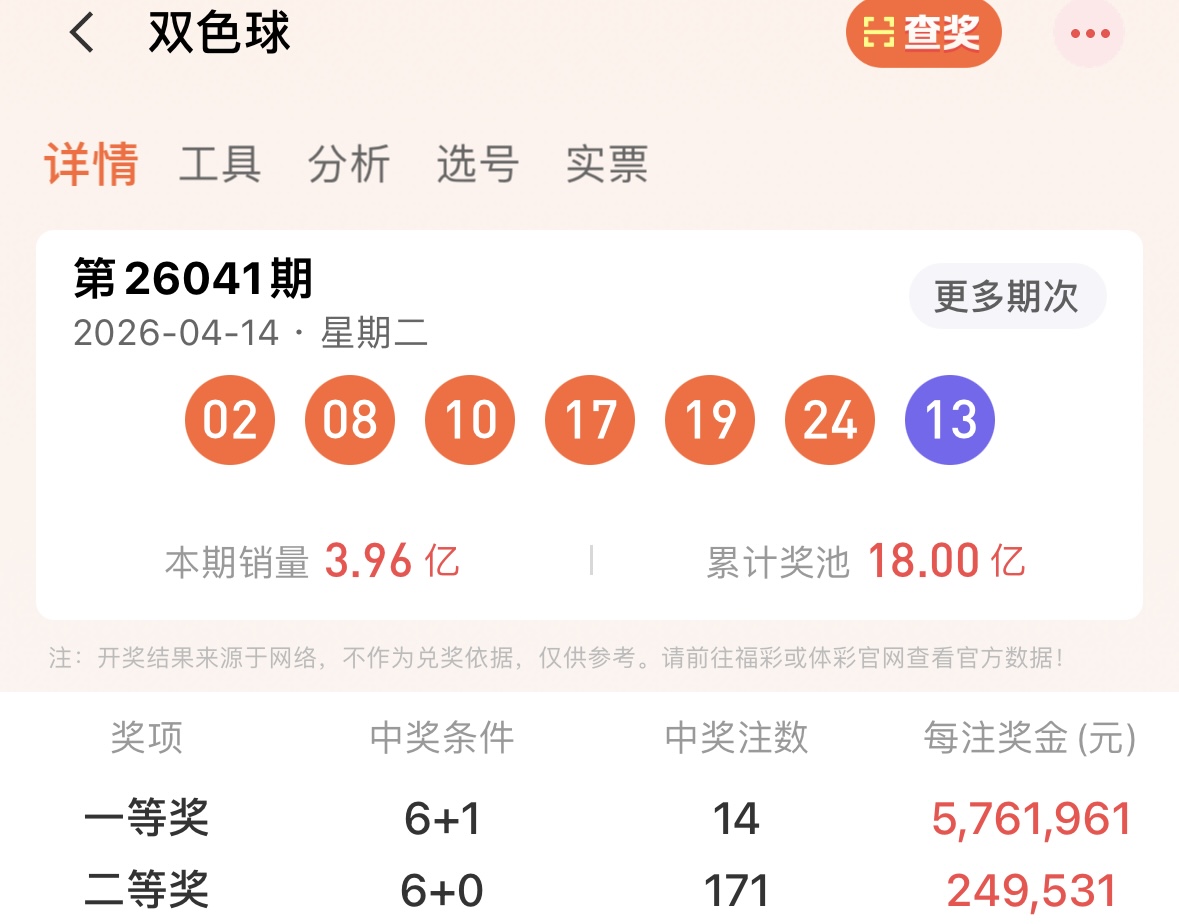Switch to the 实票 tab
The width and height of the screenshot is (1179, 924).
pyautogui.click(x=607, y=164)
